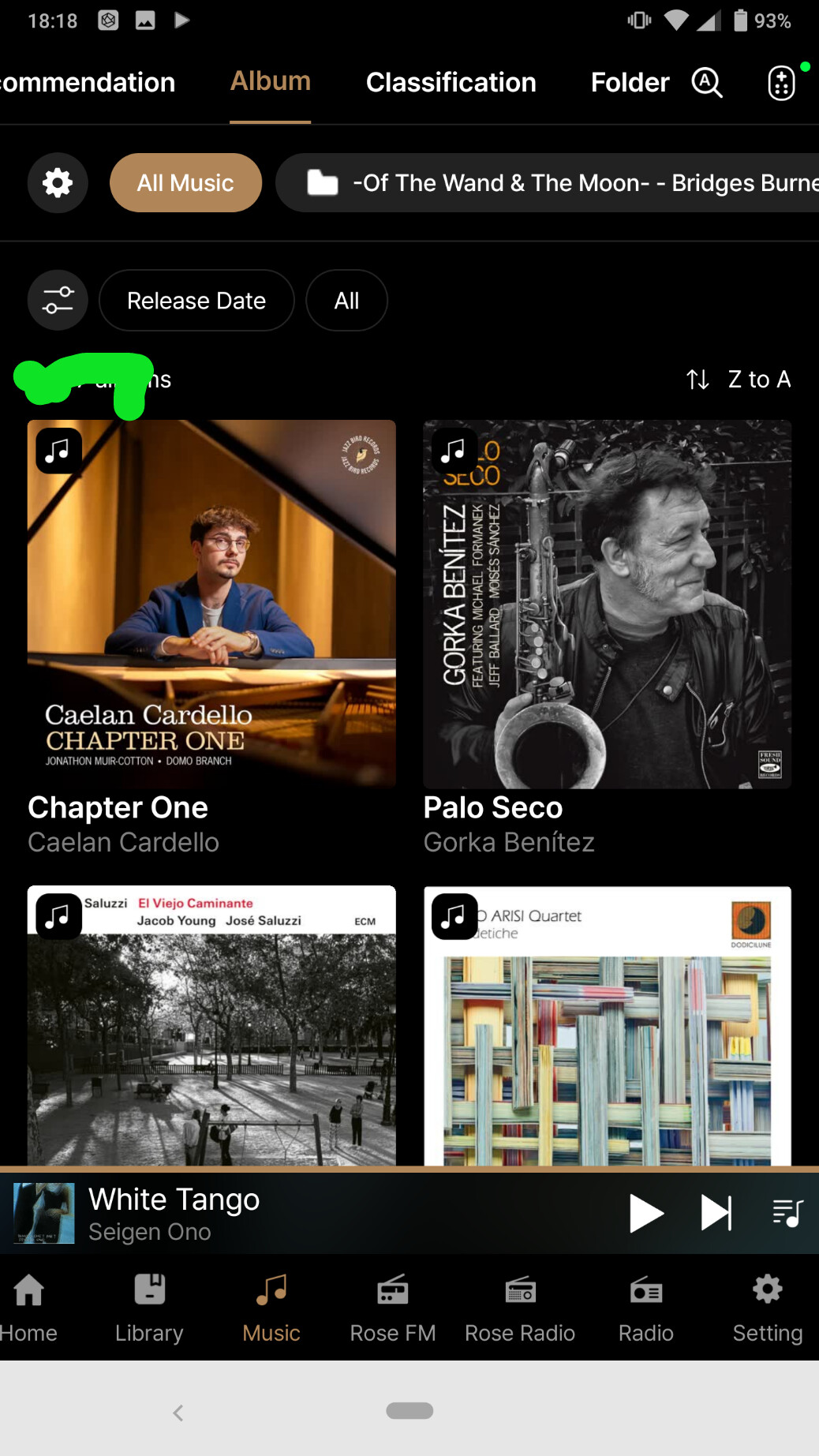Switch to the Classification tab
The height and width of the screenshot is (1456, 819).
coord(451,82)
